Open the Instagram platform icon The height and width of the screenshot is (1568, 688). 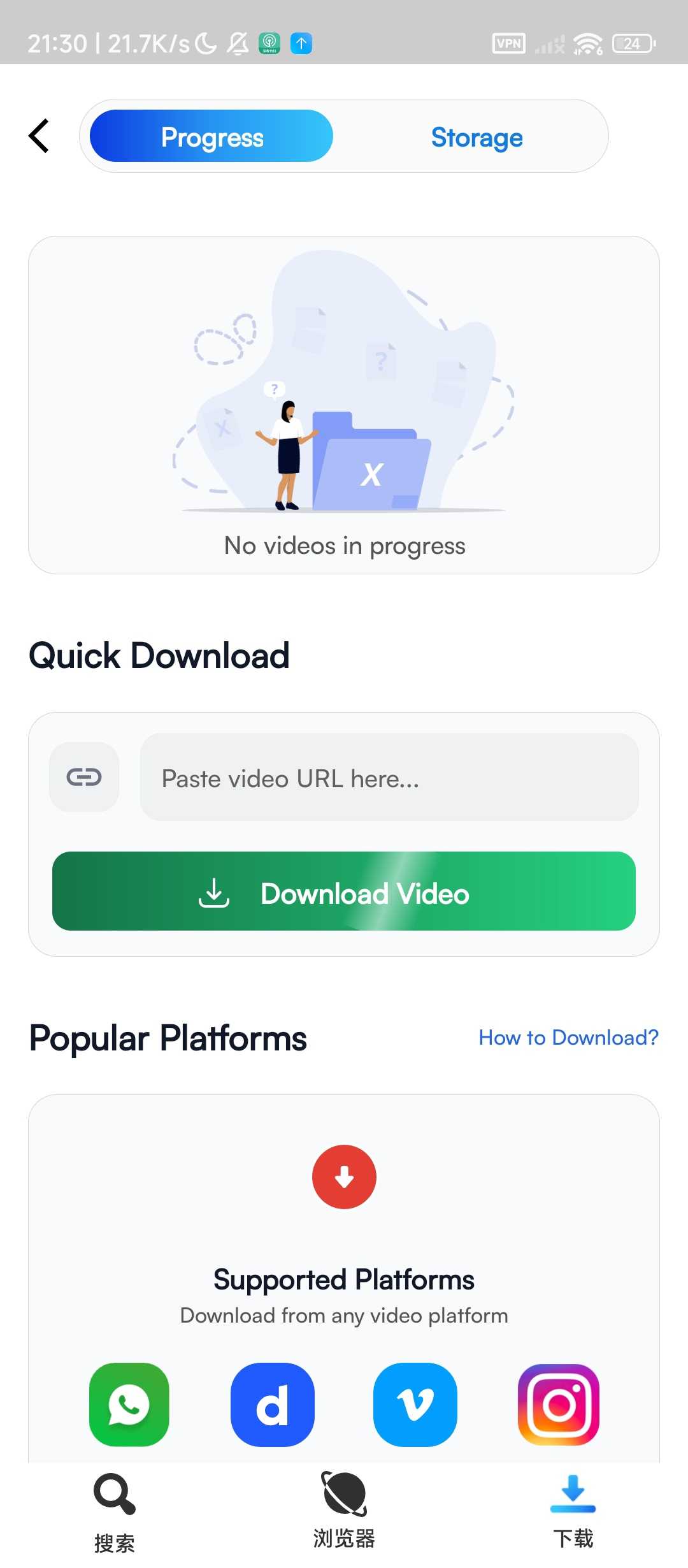click(559, 1405)
